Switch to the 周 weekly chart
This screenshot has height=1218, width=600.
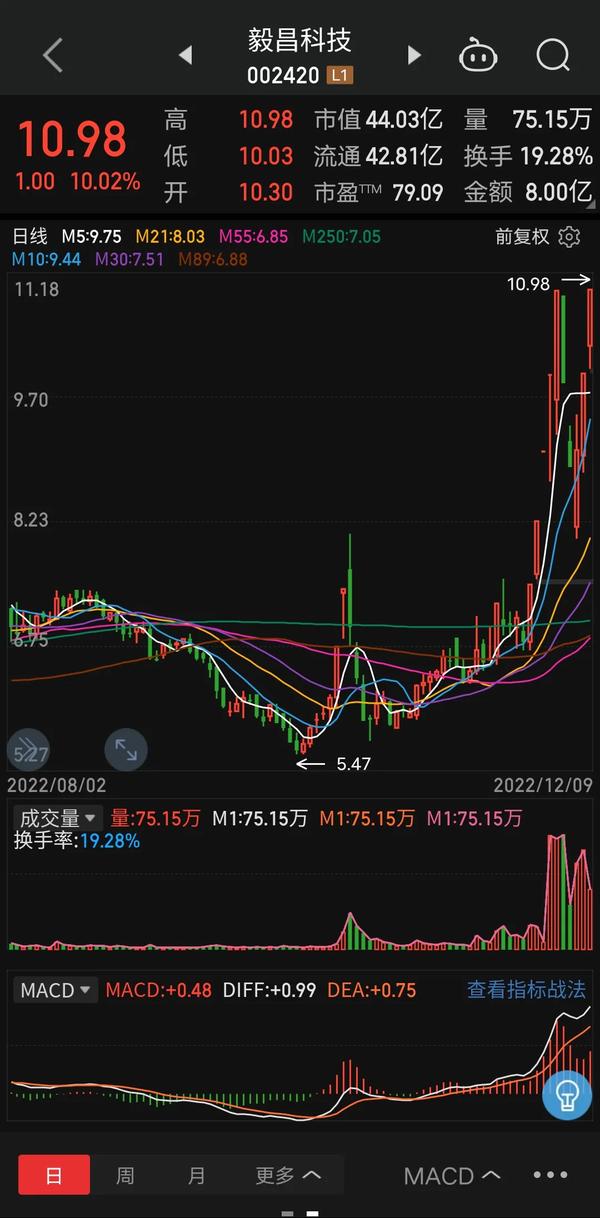click(x=125, y=1175)
